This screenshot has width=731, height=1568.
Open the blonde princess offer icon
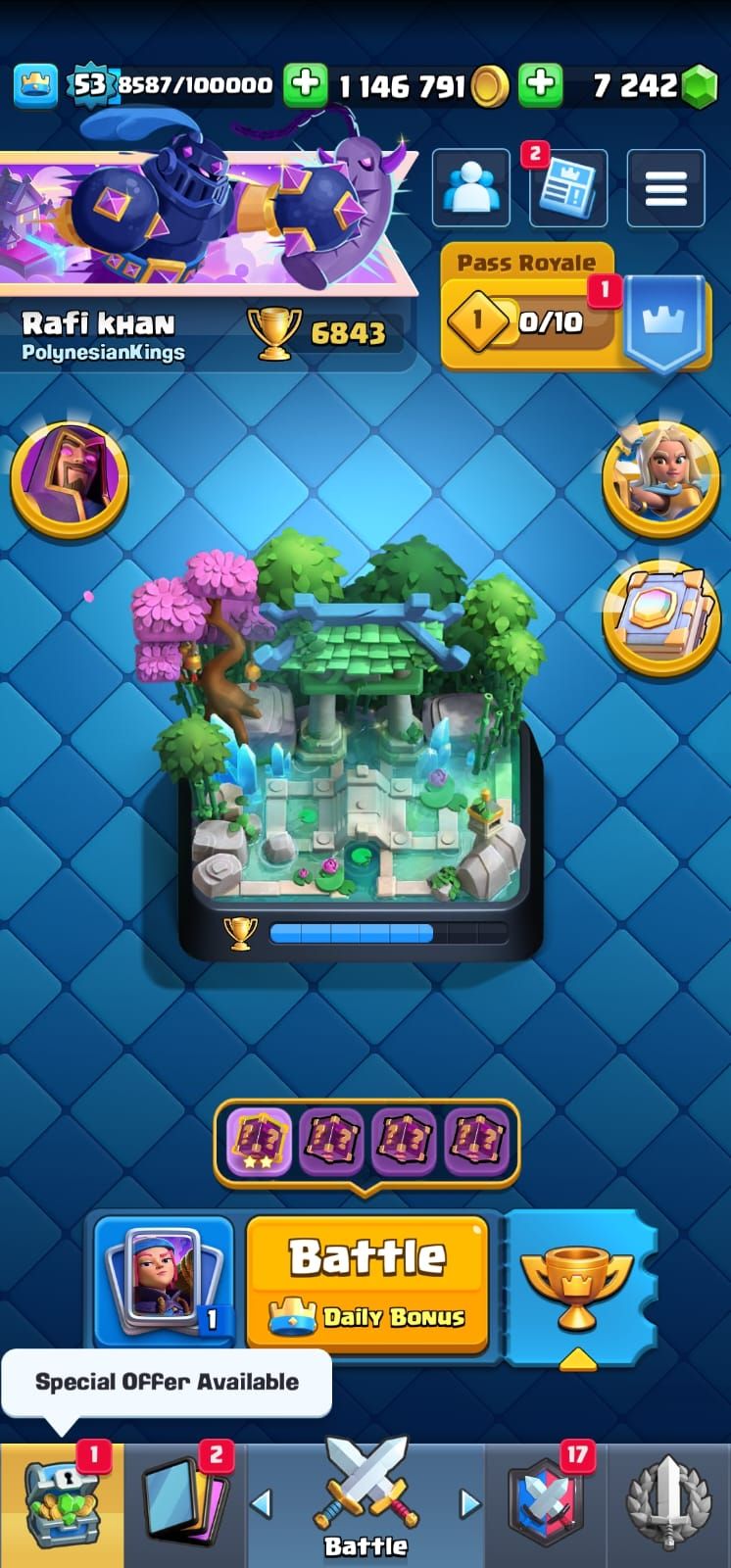click(660, 478)
